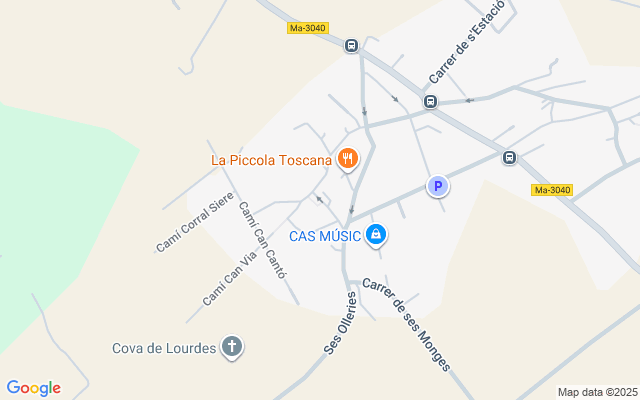Open the La Piccola Toscana restaurant pin
The width and height of the screenshot is (640, 400).
pyautogui.click(x=347, y=159)
